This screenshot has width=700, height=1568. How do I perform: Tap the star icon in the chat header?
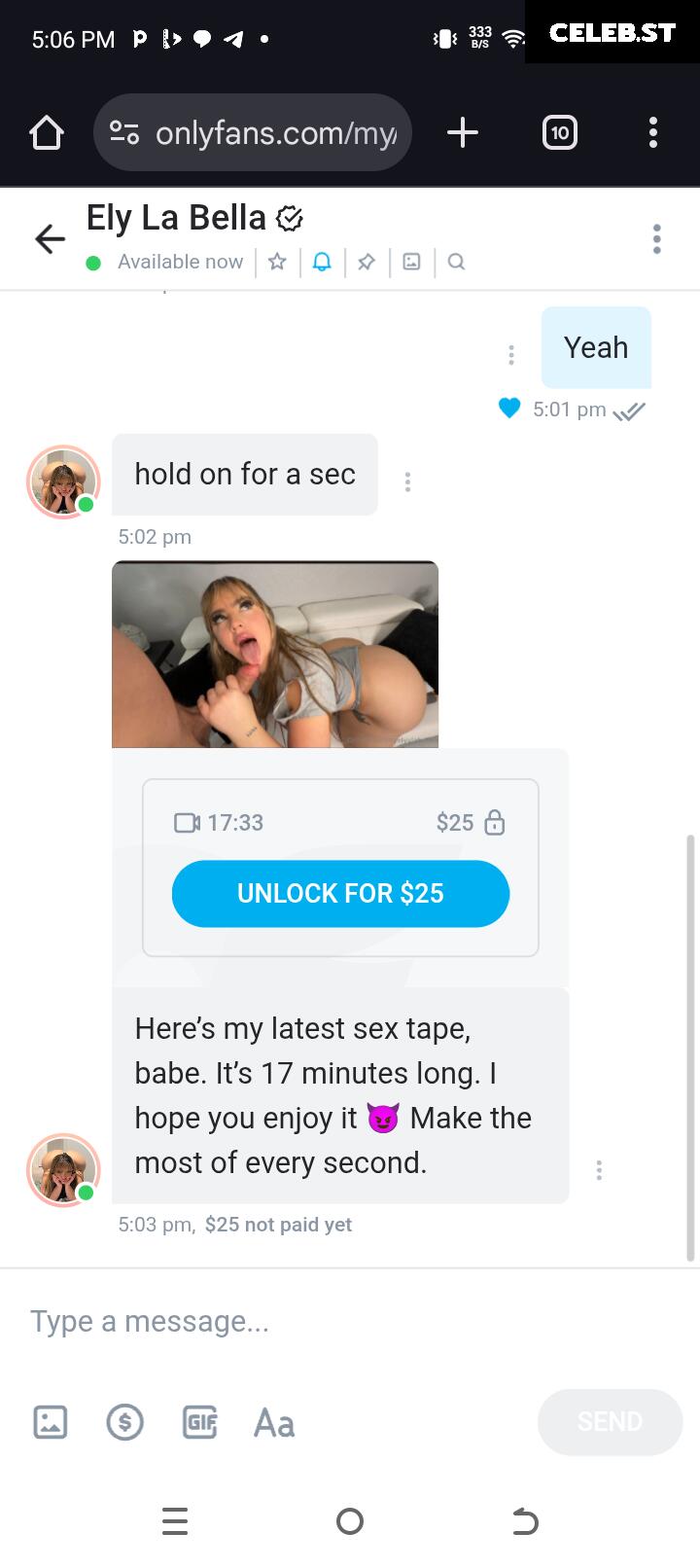click(277, 262)
